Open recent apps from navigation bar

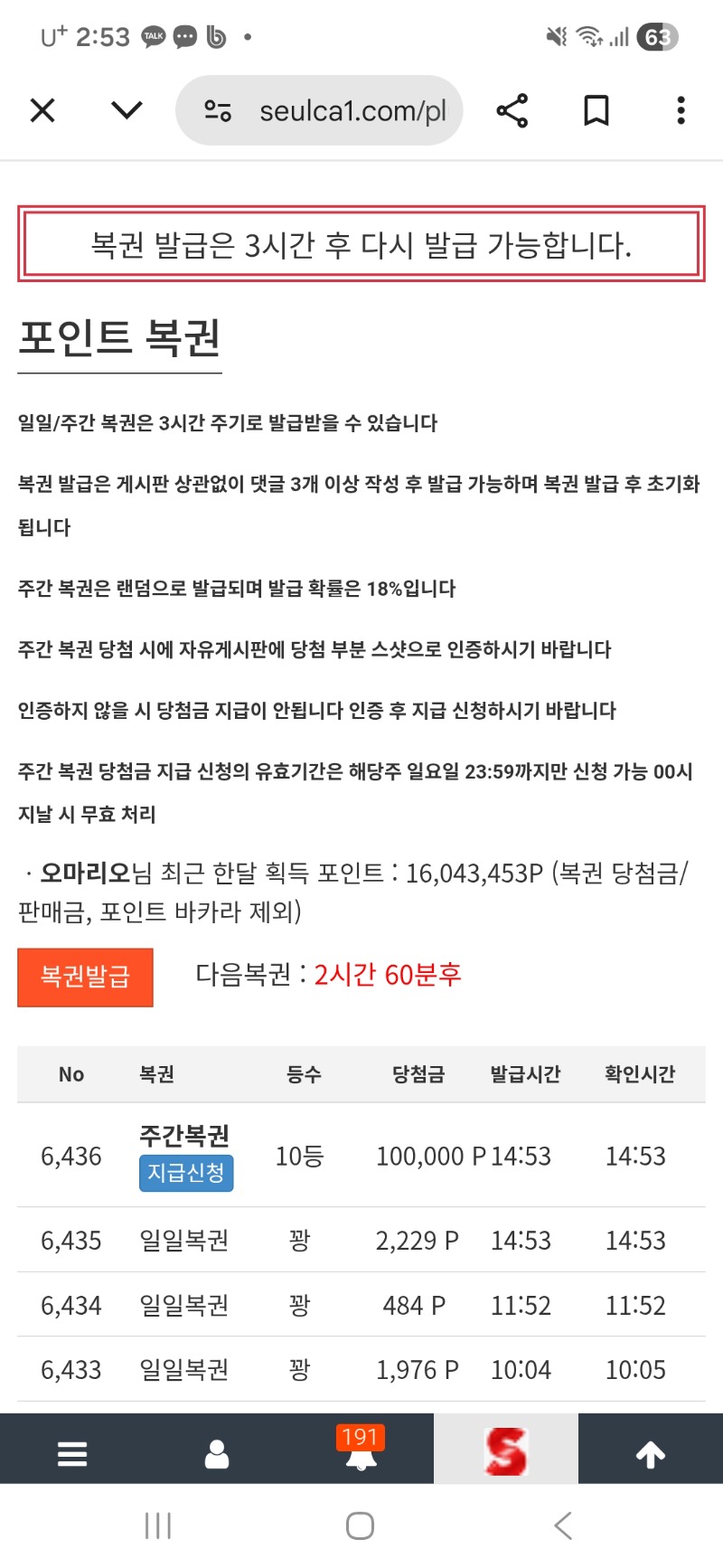click(x=158, y=1526)
